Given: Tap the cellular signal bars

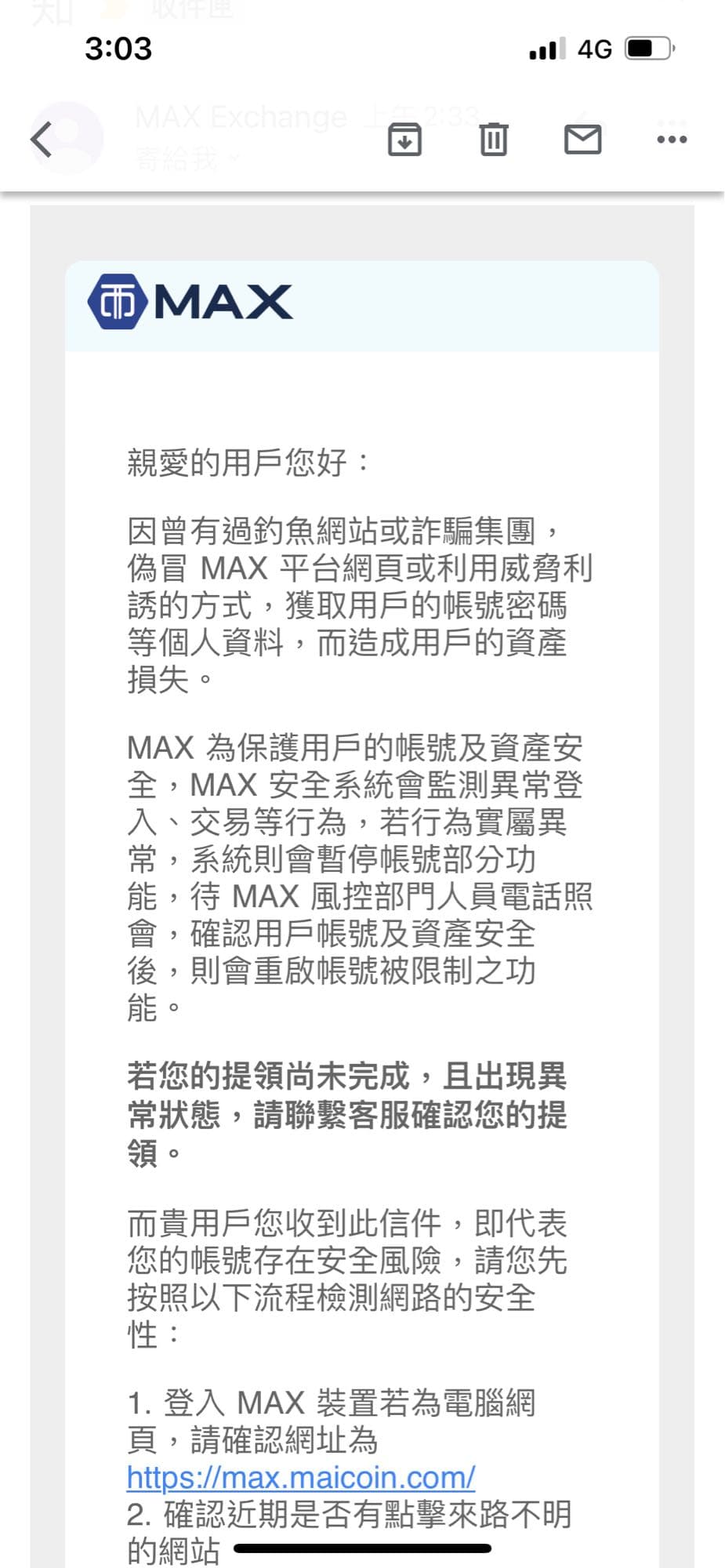Looking at the screenshot, I should (546, 49).
